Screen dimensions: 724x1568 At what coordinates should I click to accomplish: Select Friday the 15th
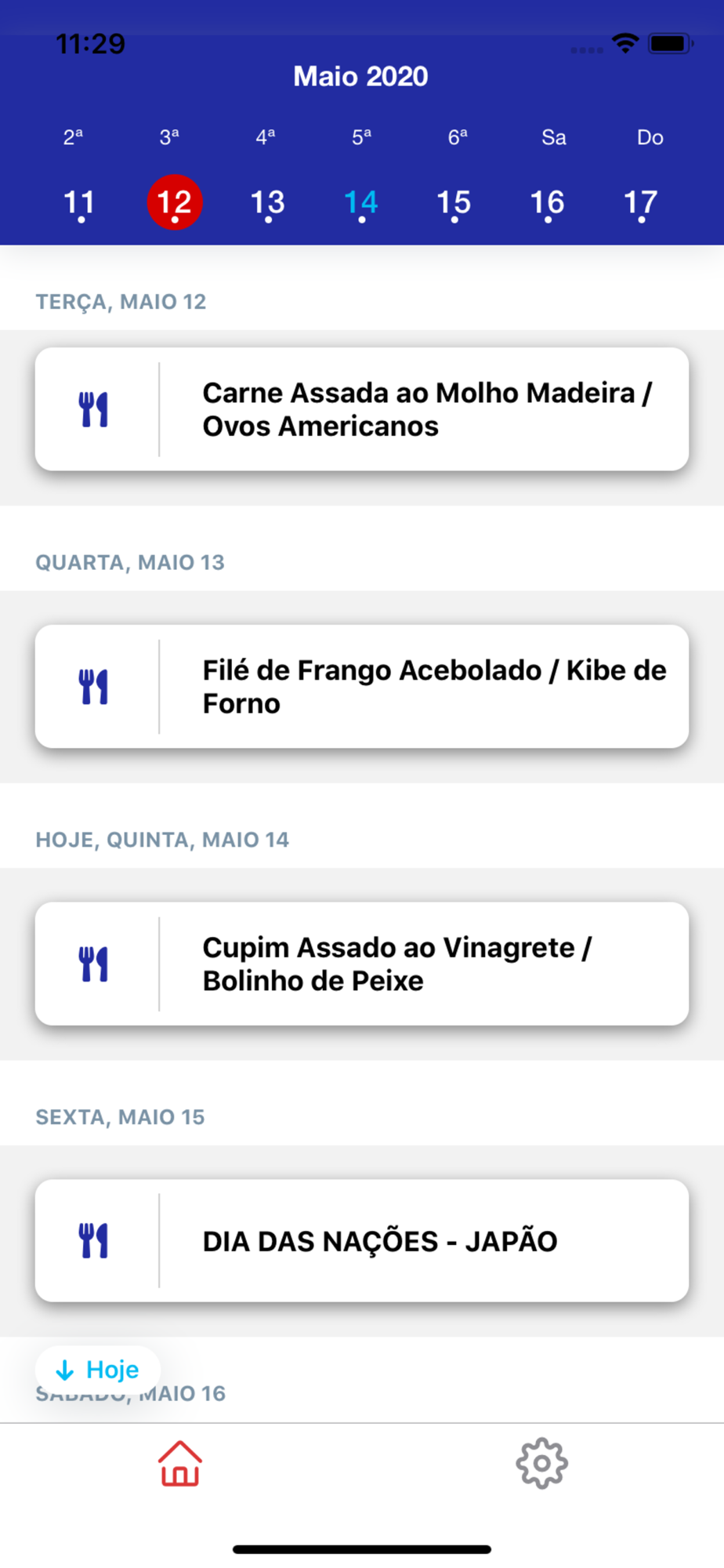click(x=454, y=203)
